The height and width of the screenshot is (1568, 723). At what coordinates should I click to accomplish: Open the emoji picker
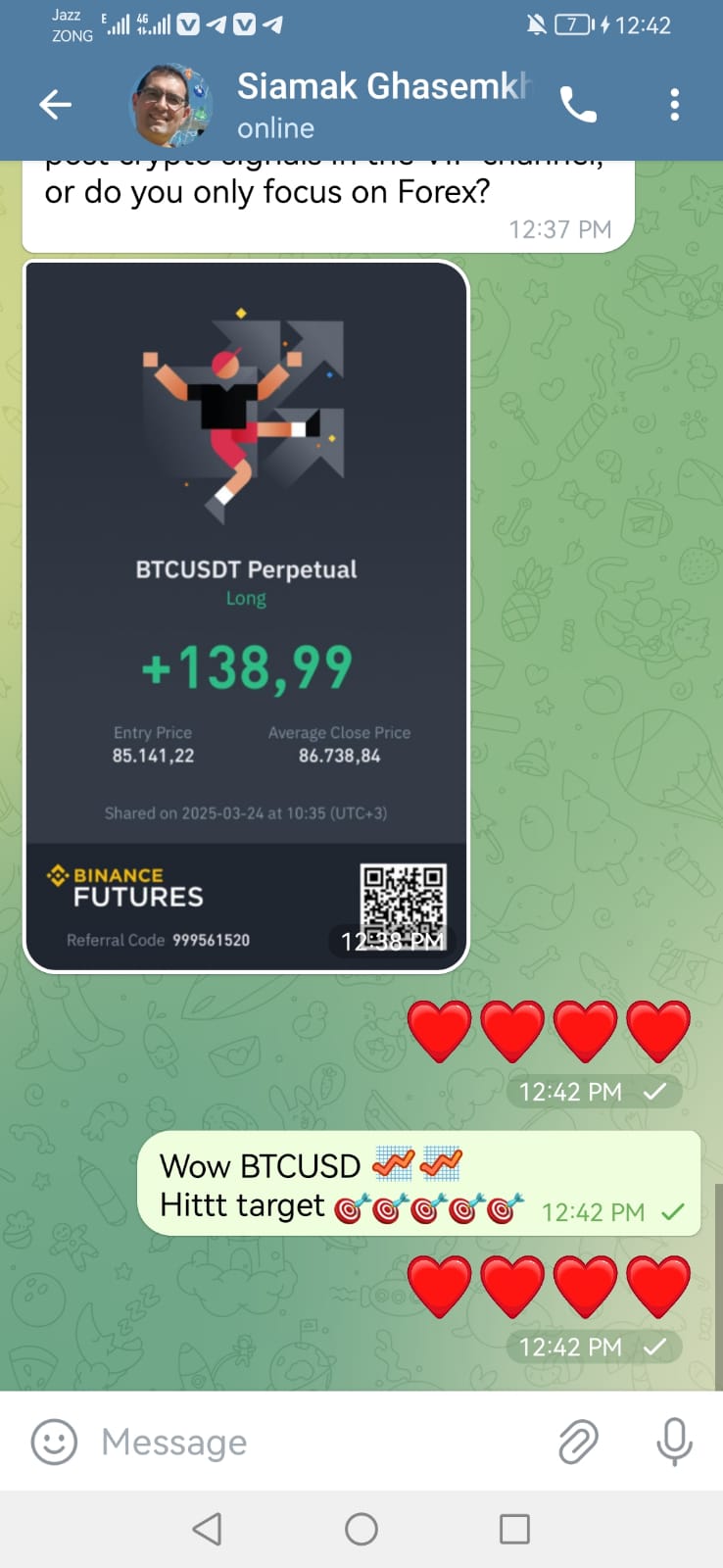[x=54, y=1442]
